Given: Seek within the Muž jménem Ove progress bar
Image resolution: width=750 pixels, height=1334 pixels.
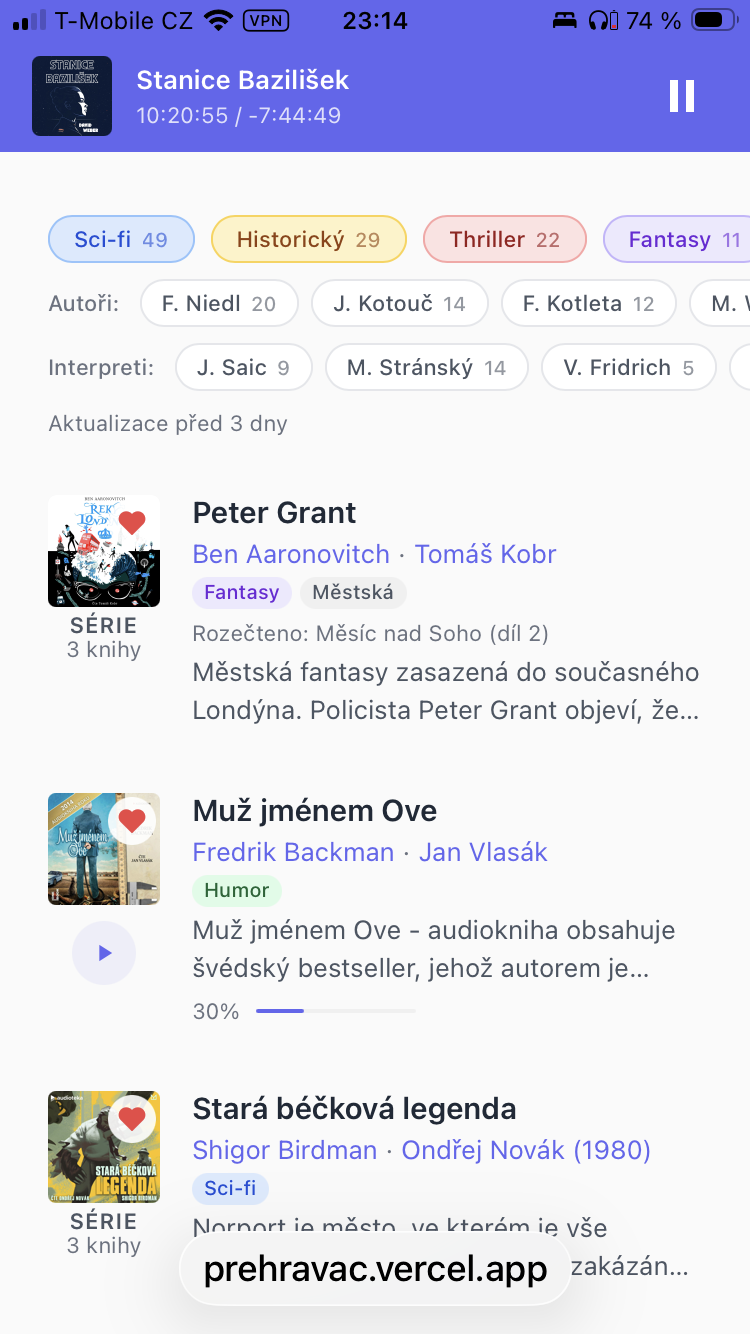Looking at the screenshot, I should coord(335,1011).
